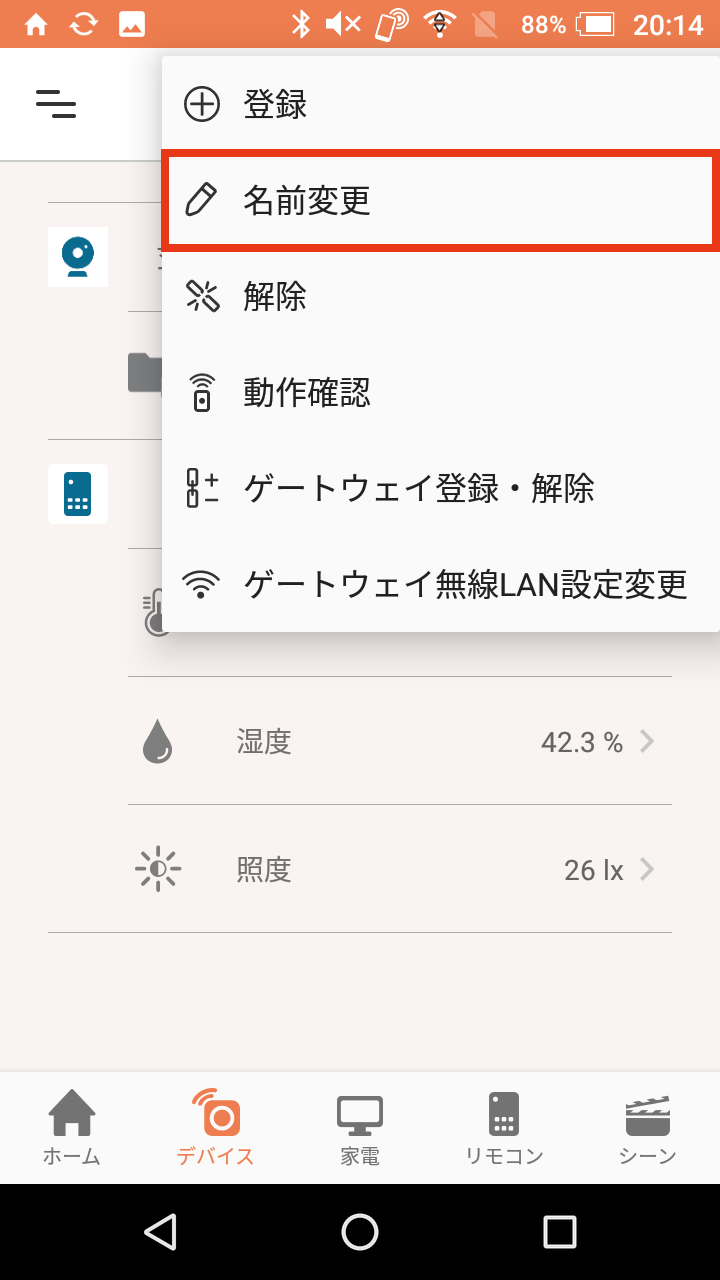
Task: Switch to the デバイス tab
Action: [x=216, y=1128]
